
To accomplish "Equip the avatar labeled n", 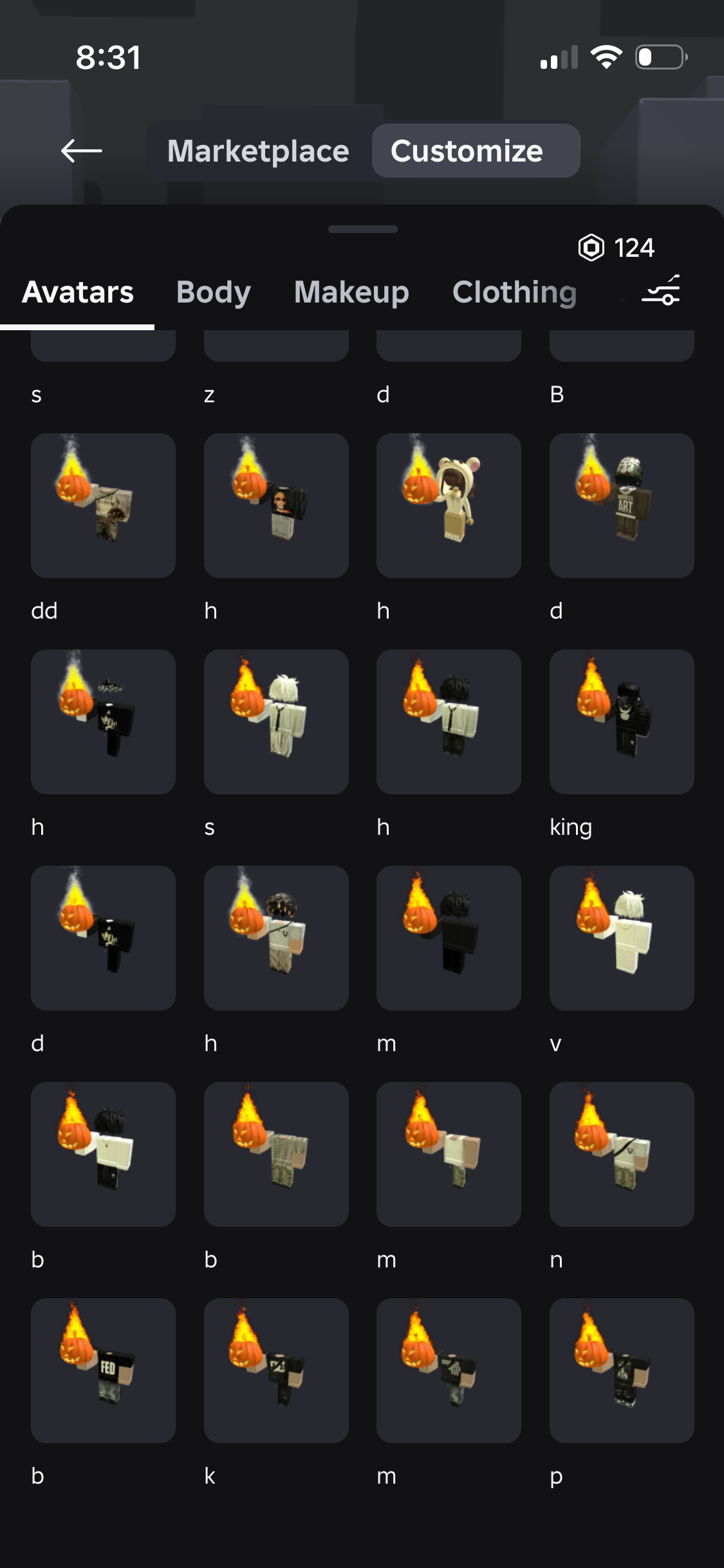I will tap(622, 1154).
